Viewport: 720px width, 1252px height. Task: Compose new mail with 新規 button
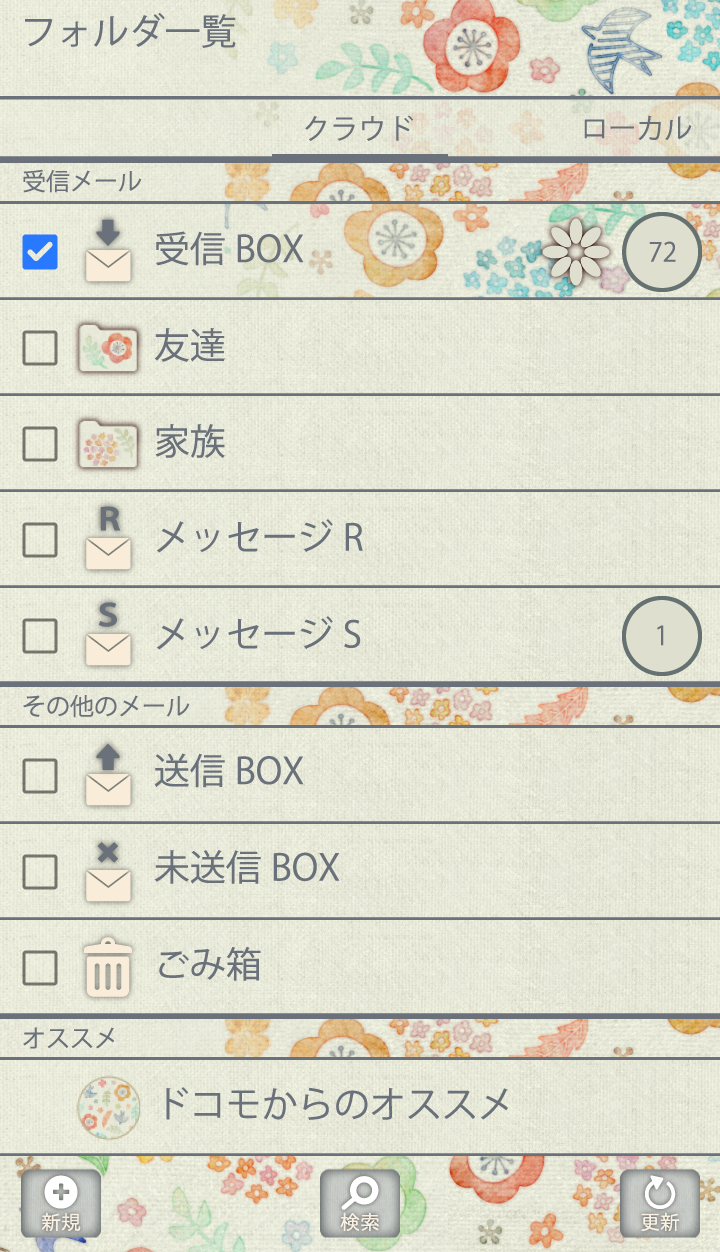61,1203
